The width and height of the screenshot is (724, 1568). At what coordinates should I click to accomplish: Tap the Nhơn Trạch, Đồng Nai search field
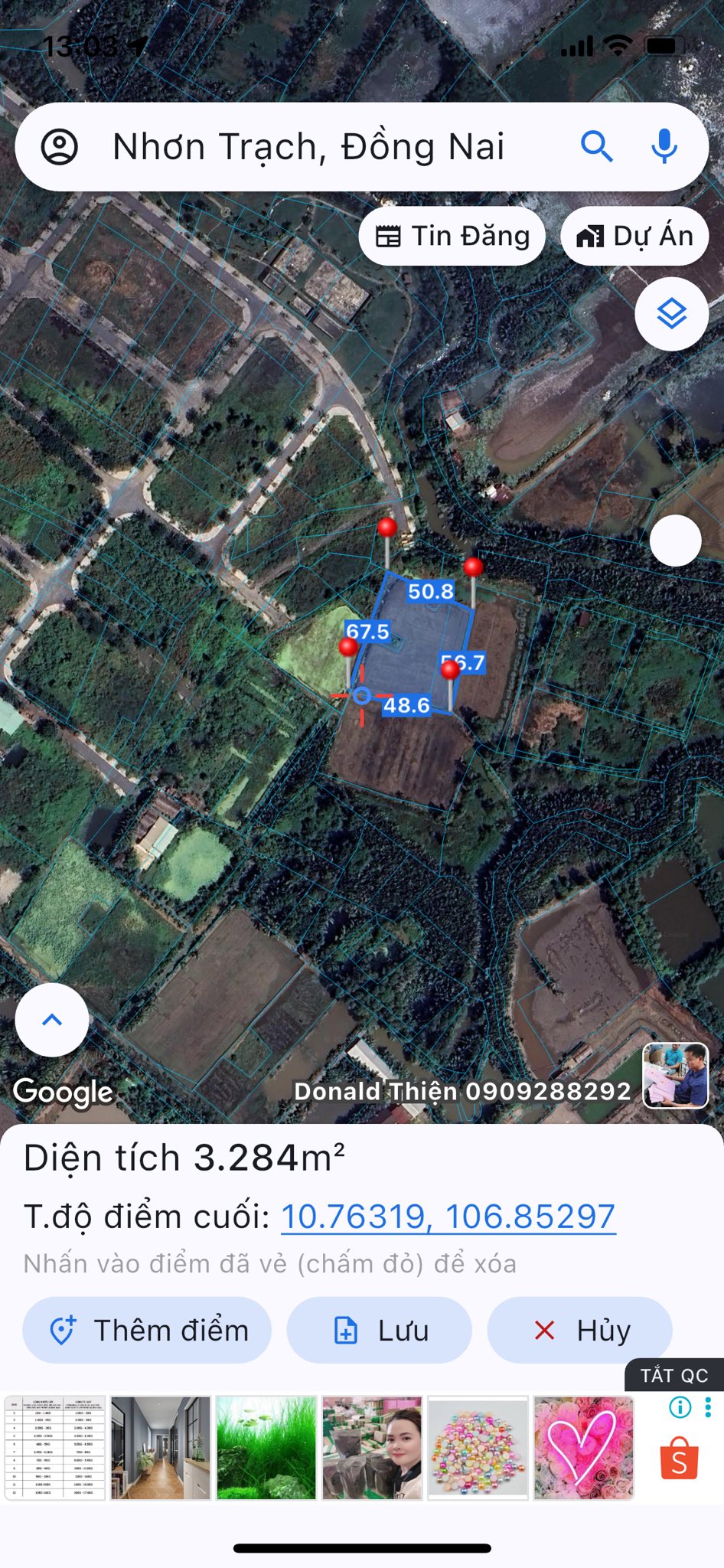coord(308,146)
